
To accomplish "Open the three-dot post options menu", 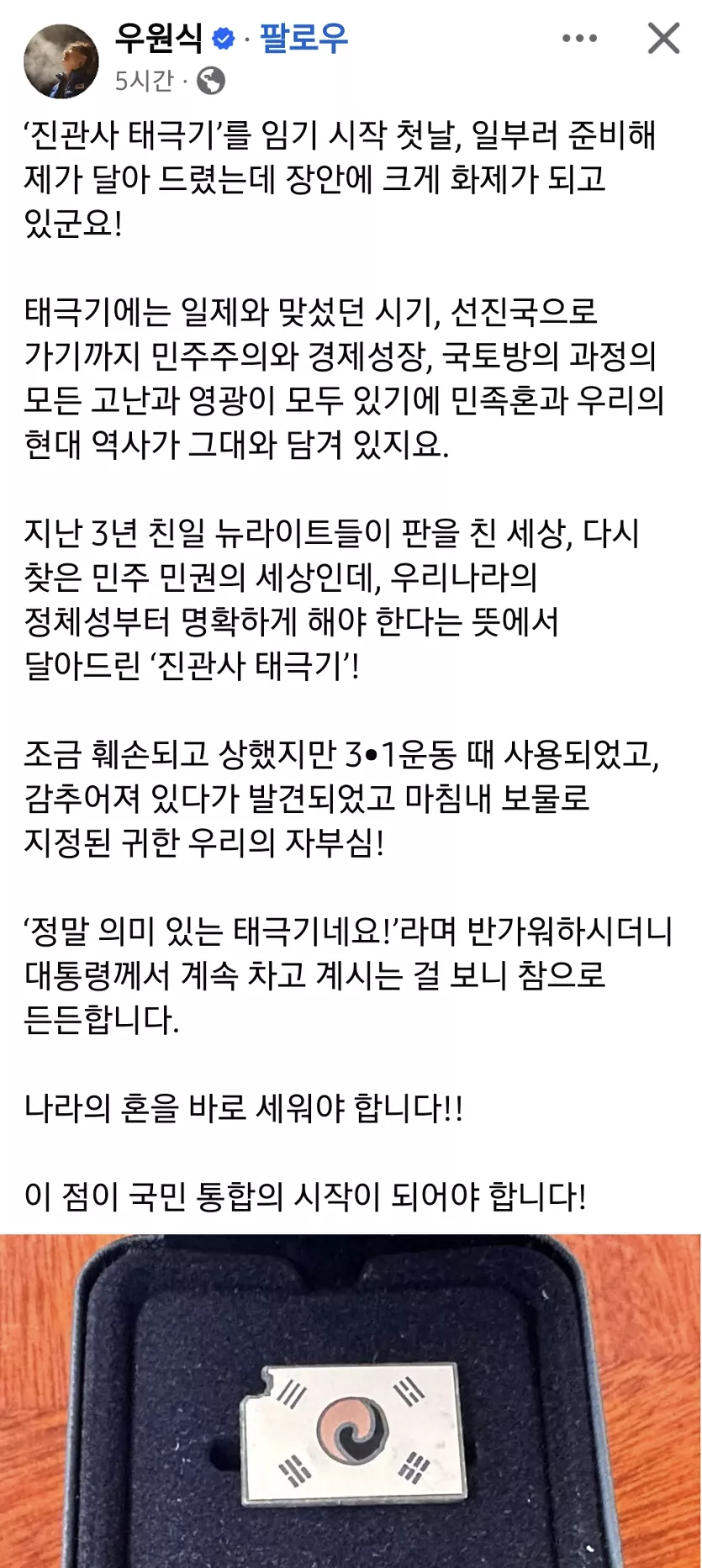I will point(579,39).
